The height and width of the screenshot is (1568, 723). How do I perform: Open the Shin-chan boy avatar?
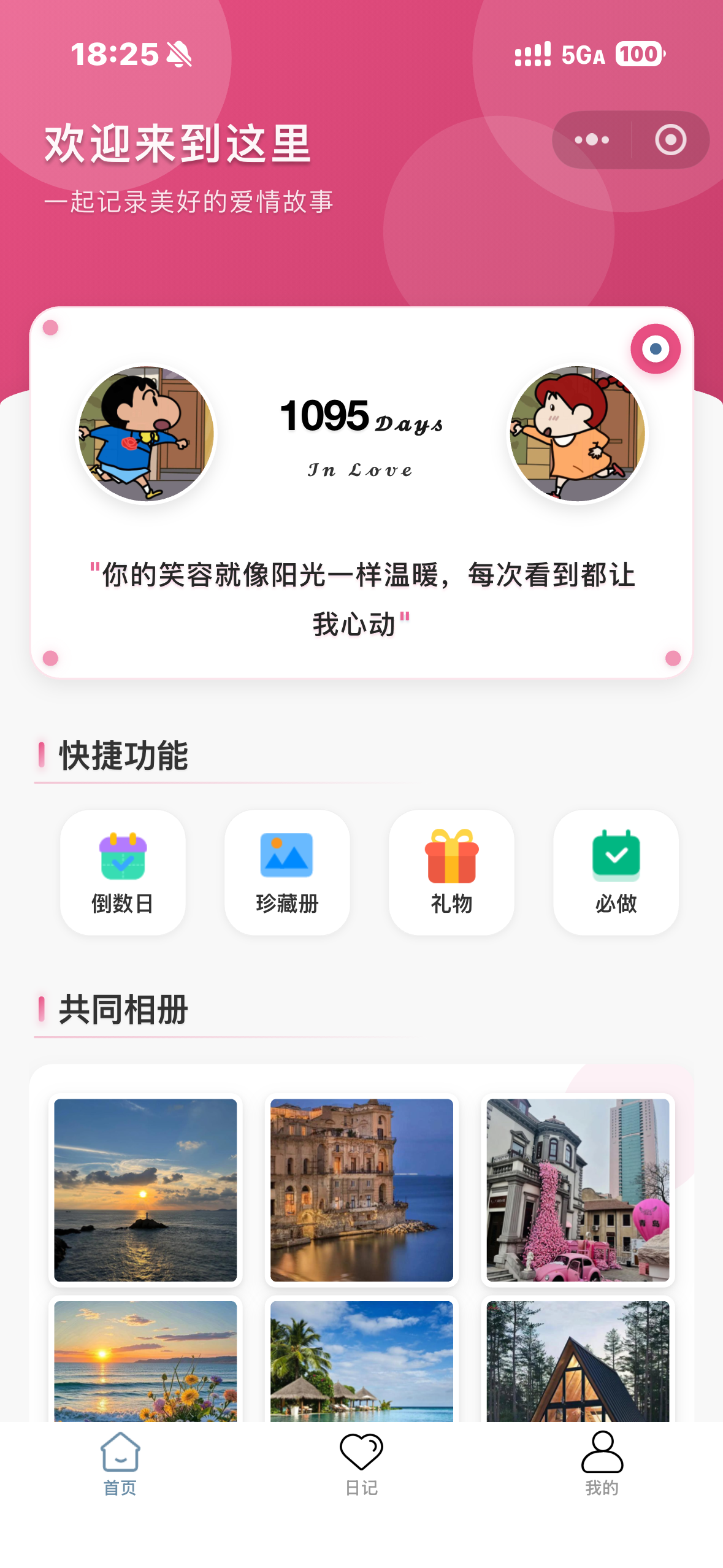(x=146, y=434)
